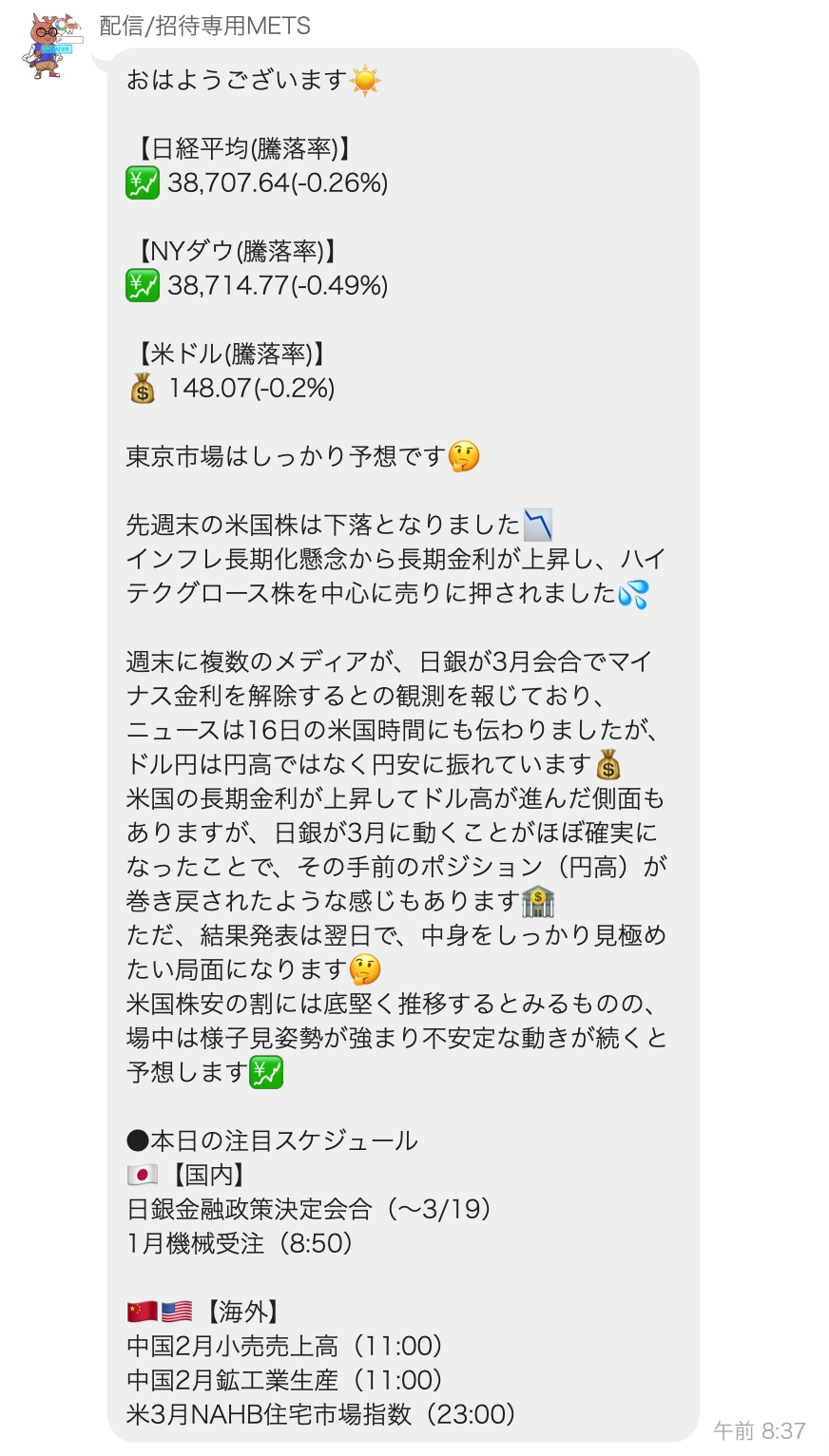The height and width of the screenshot is (1456, 829).
Task: Open the 配信/招待専用METS sender avatar
Action: pyautogui.click(x=48, y=45)
